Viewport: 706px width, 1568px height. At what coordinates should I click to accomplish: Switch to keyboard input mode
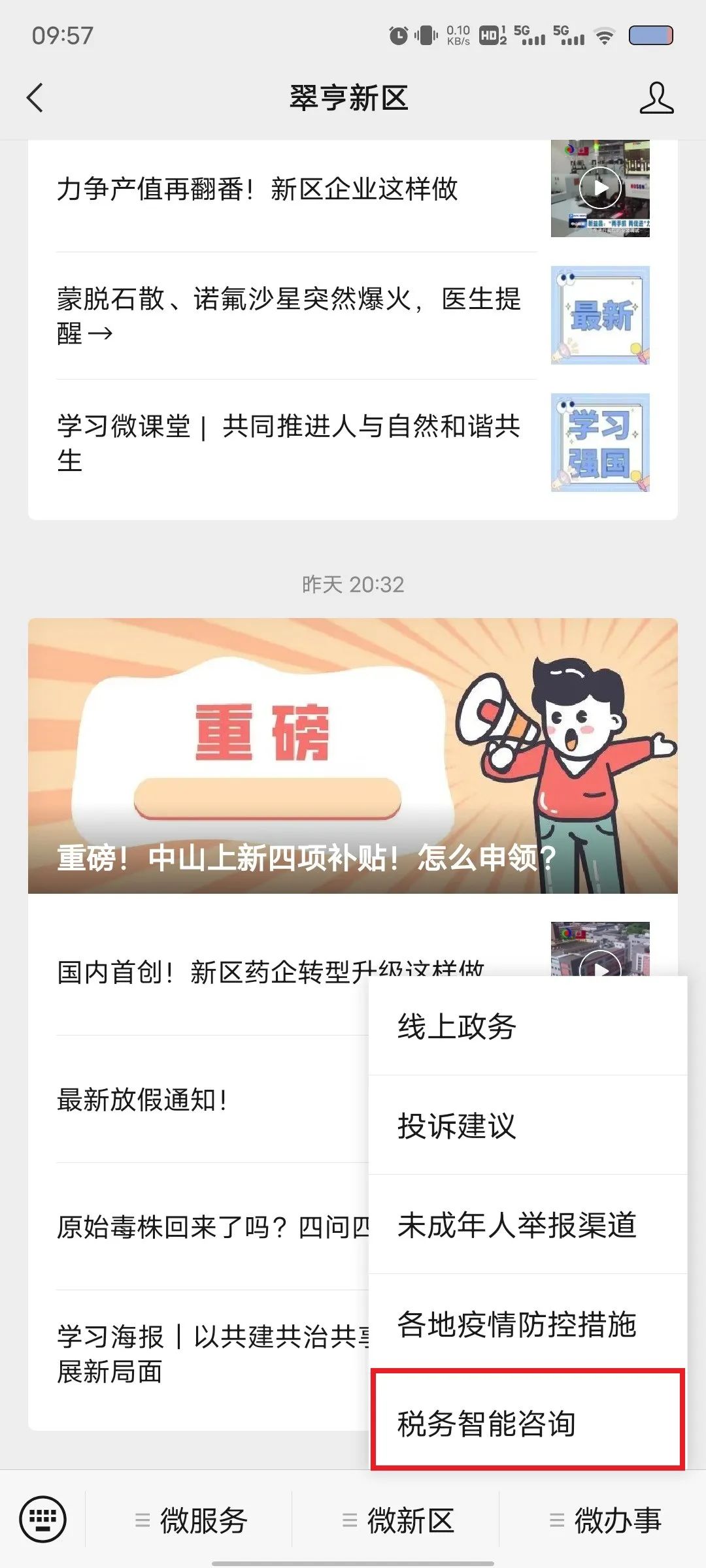pos(43,1519)
